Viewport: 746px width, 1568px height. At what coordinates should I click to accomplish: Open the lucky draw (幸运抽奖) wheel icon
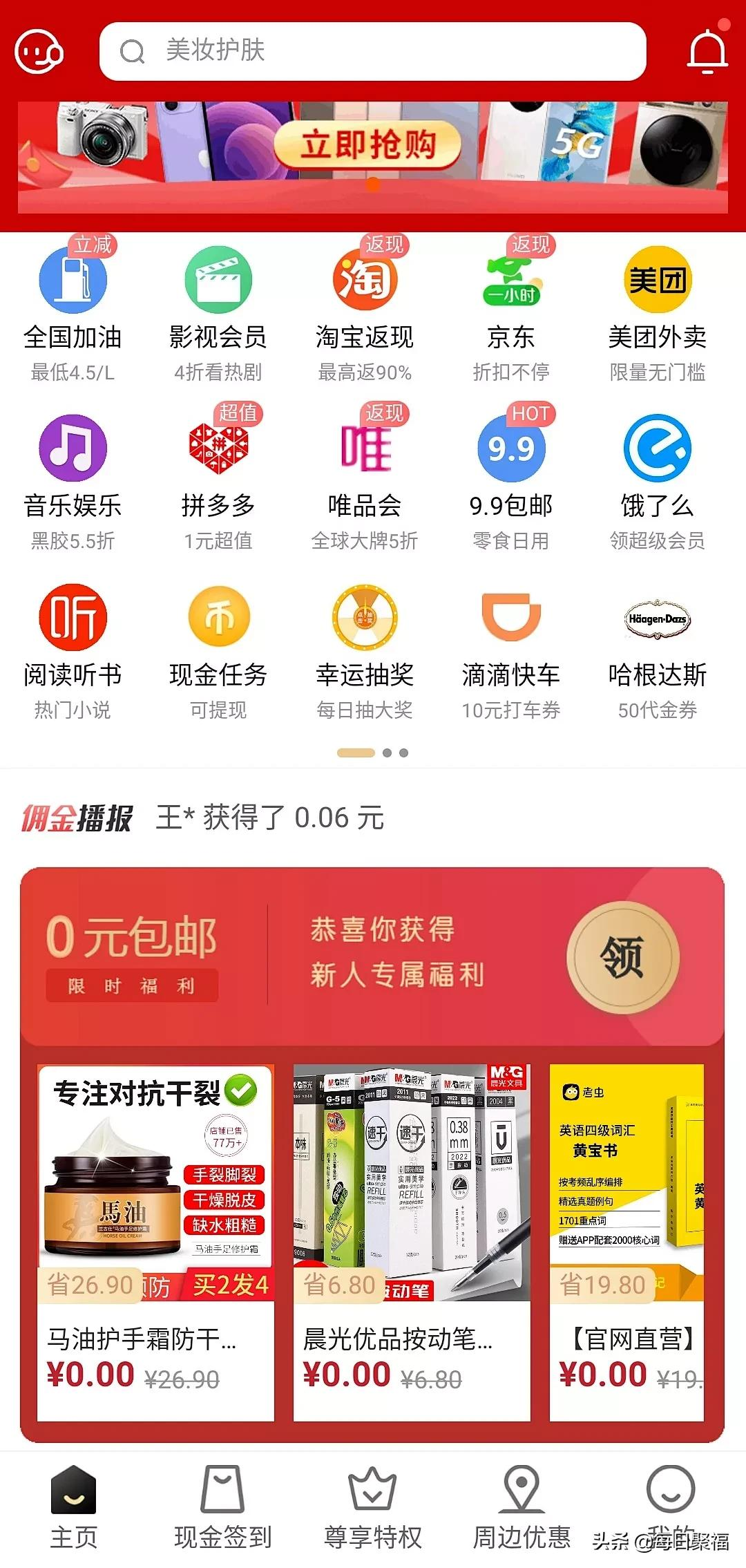[364, 620]
